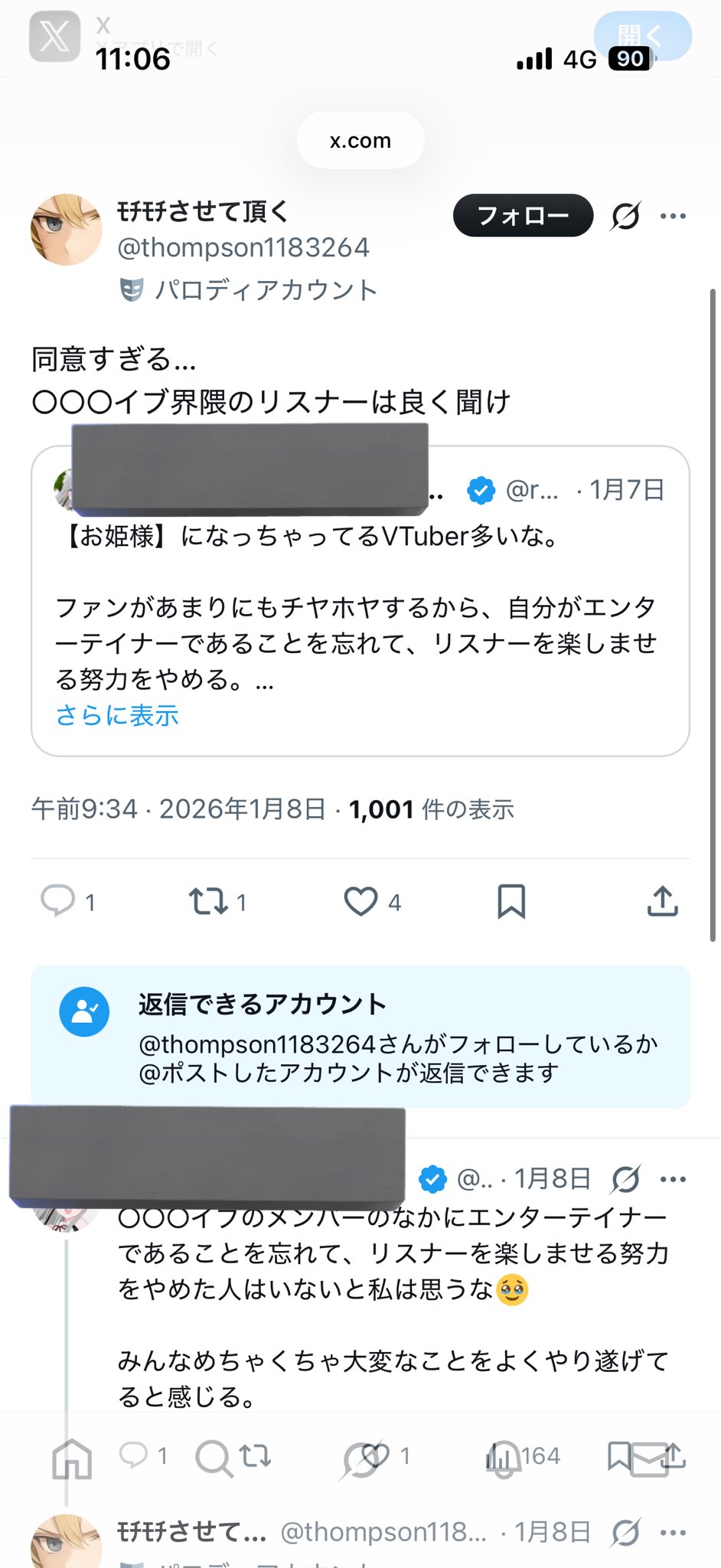721x1568 pixels.
Task: Share the main post
Action: (x=663, y=901)
